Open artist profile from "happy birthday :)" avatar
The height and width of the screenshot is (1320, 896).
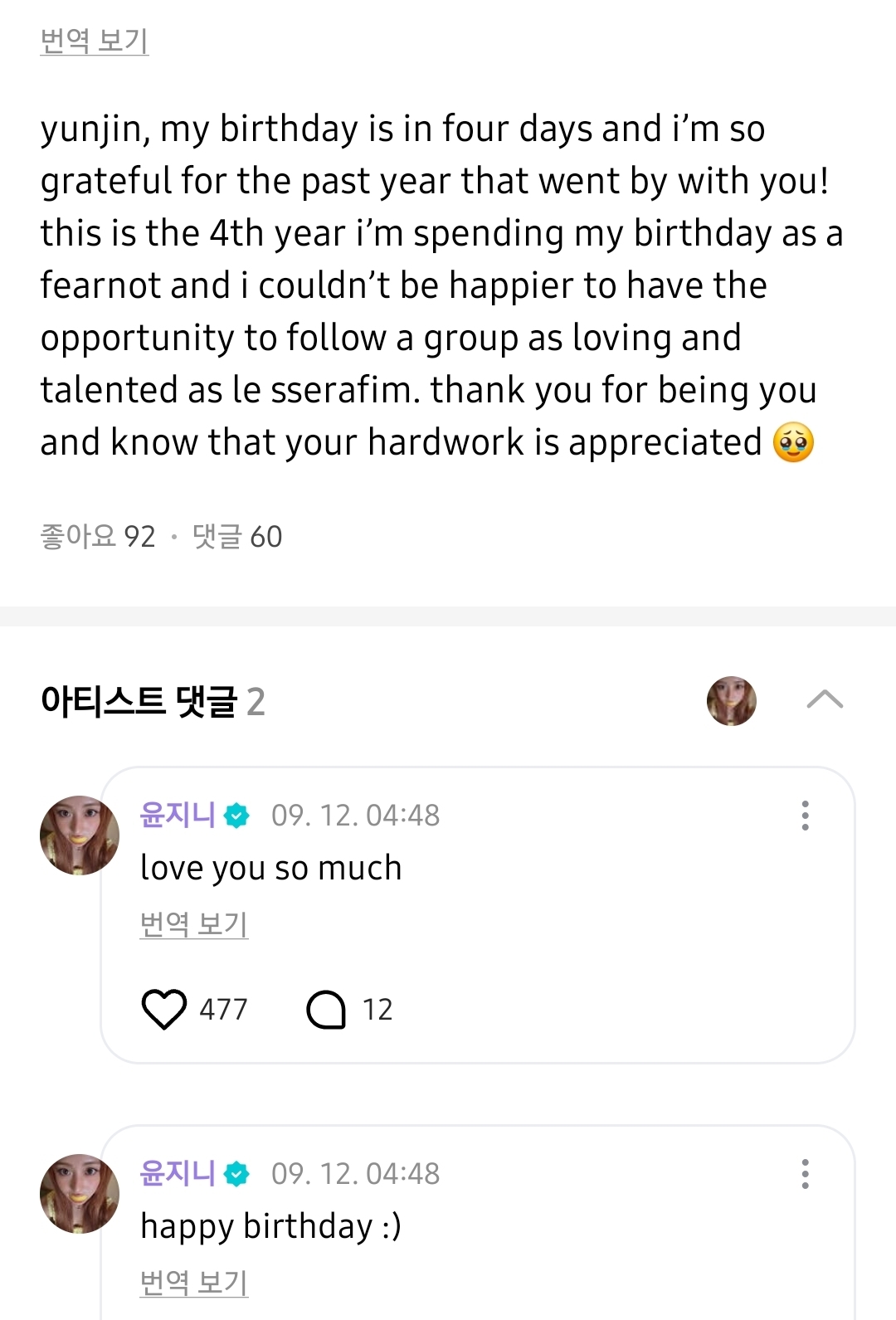pyautogui.click(x=79, y=1194)
